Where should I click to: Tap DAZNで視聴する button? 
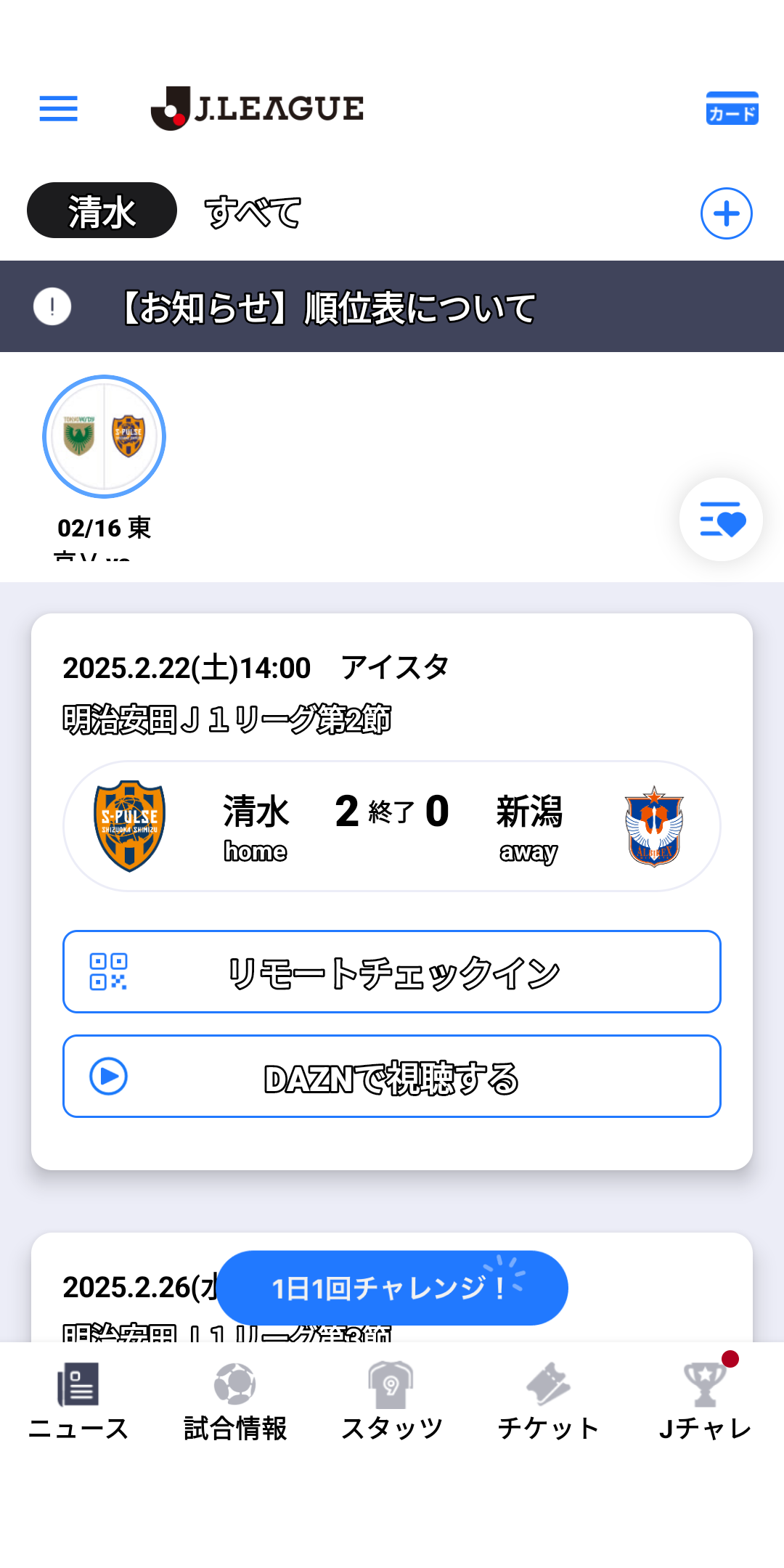coord(392,1076)
